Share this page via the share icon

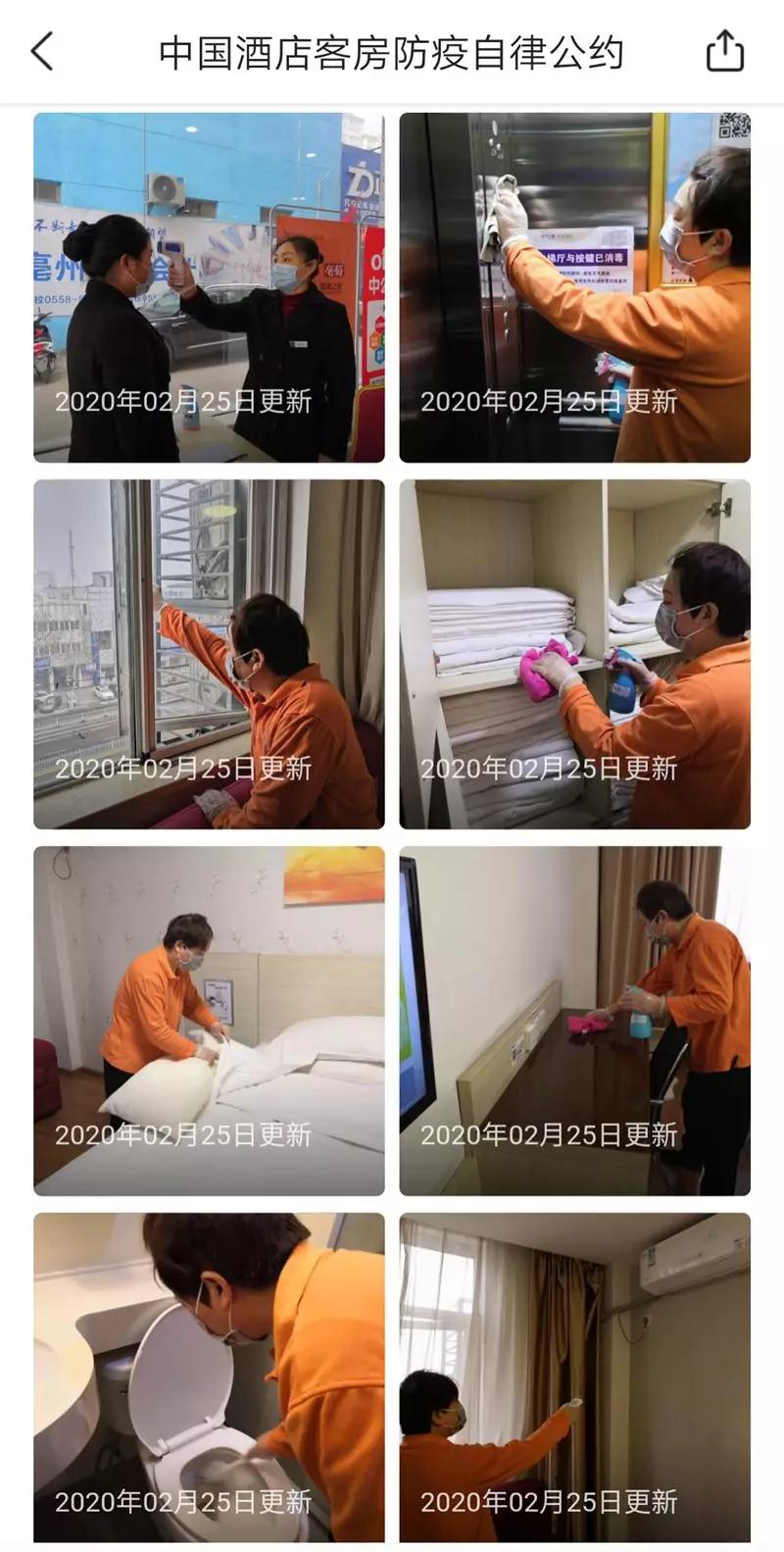(725, 51)
